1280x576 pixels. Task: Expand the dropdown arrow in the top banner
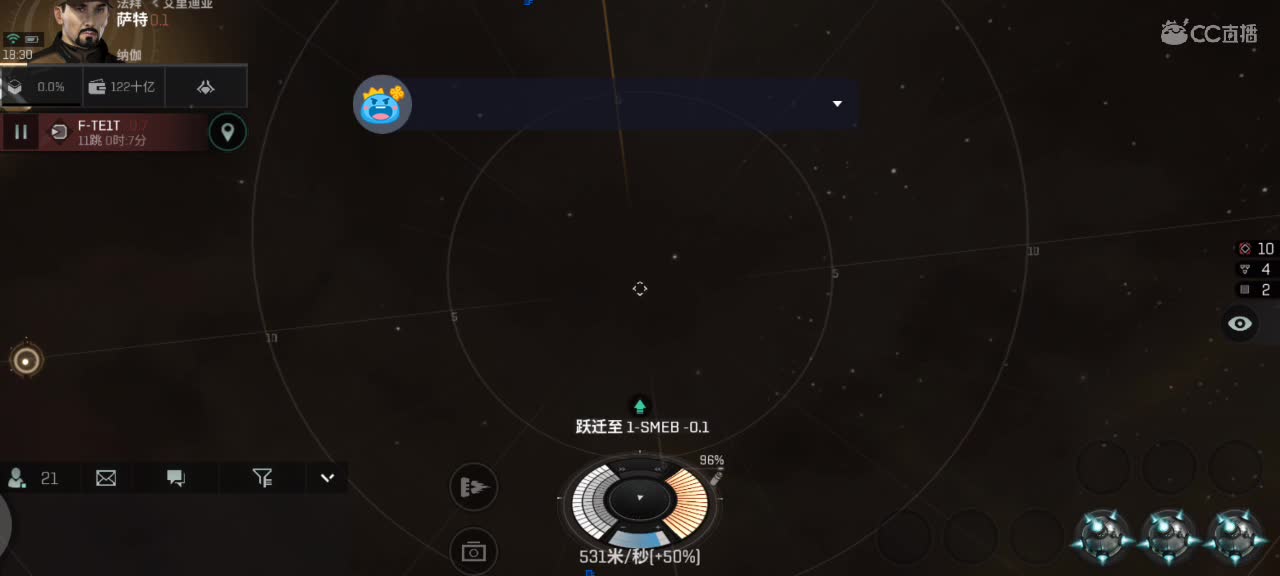(837, 104)
